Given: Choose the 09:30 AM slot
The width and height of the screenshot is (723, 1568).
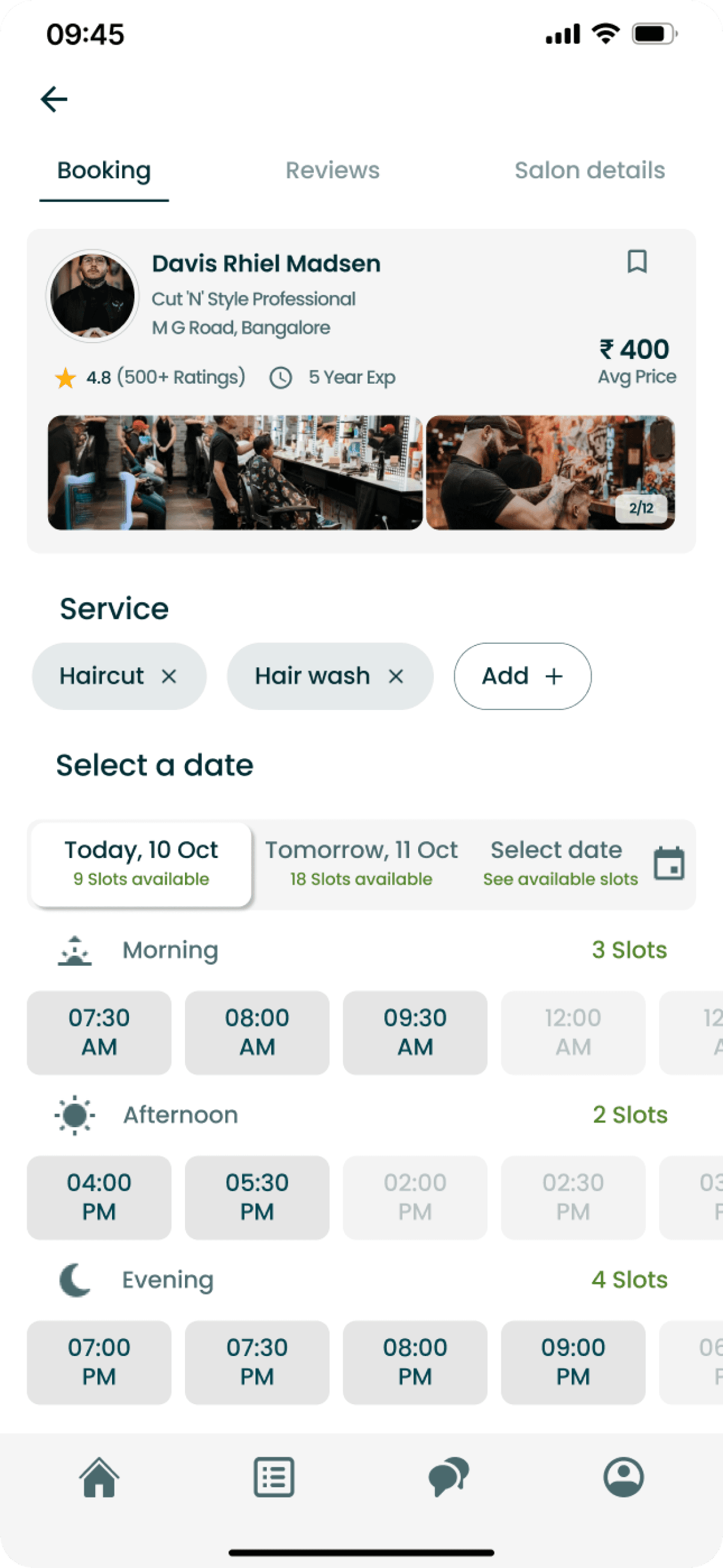Looking at the screenshot, I should tap(415, 1032).
